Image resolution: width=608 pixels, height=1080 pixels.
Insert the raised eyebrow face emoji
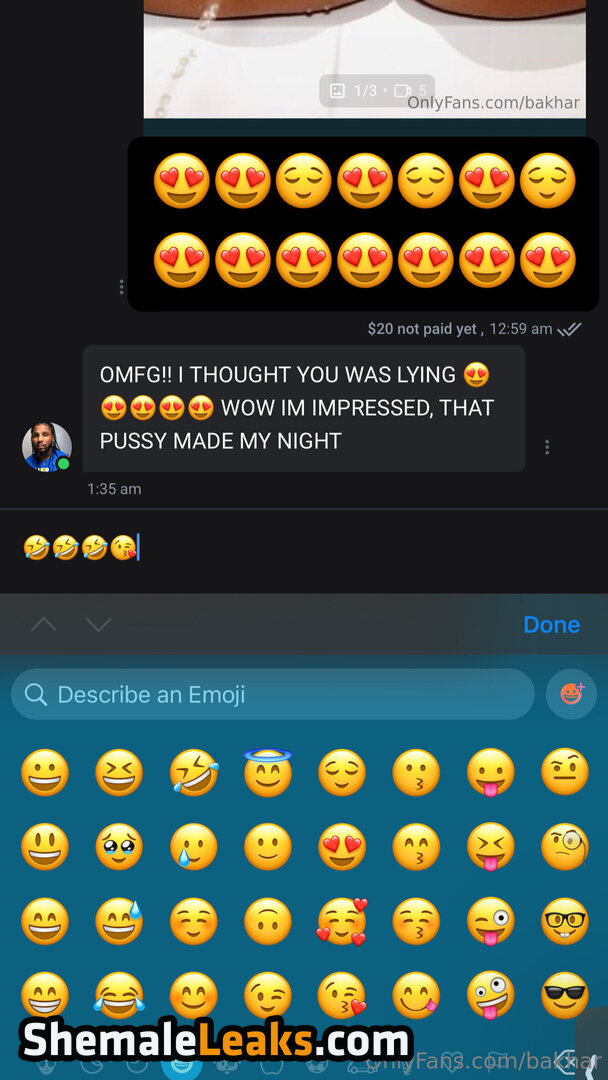(x=565, y=773)
